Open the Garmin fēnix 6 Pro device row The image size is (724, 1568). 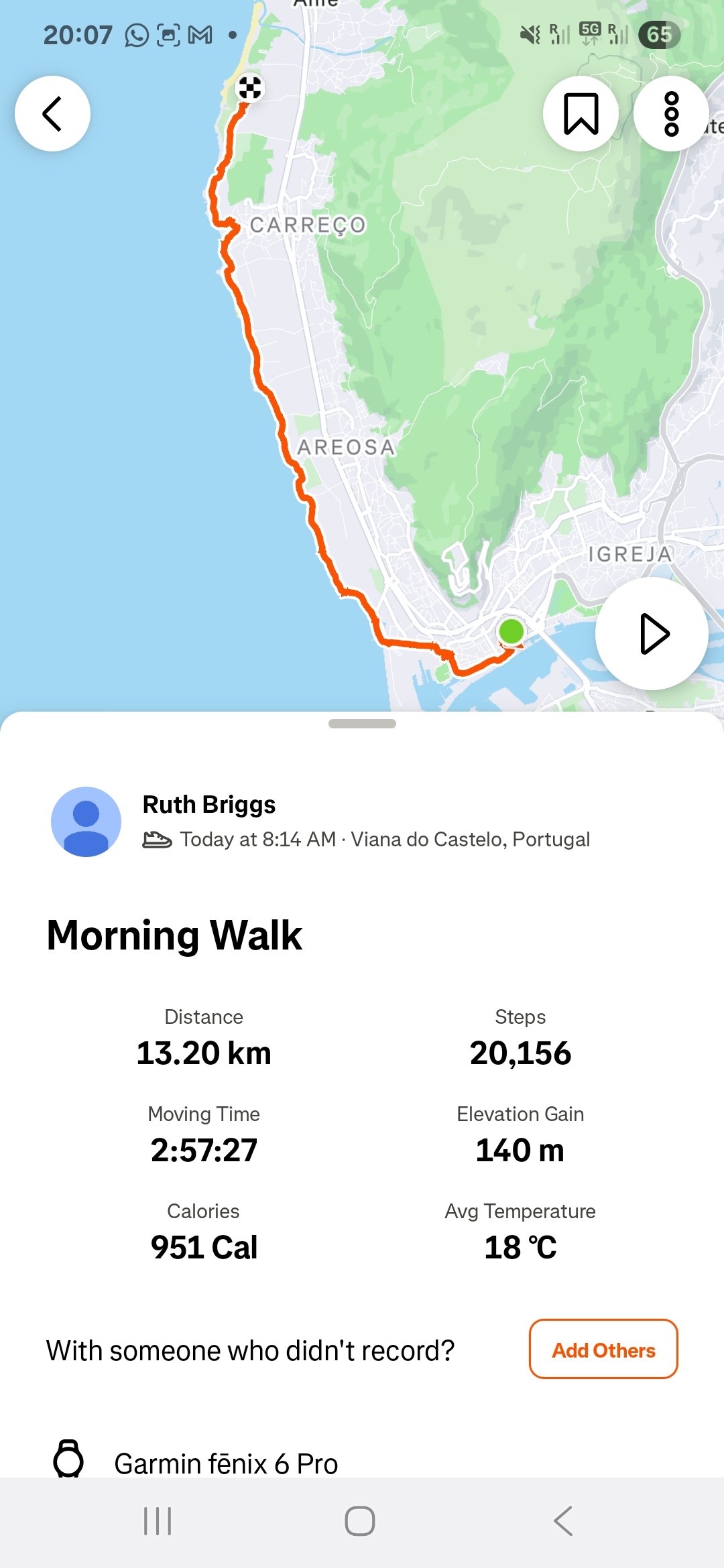[226, 1463]
